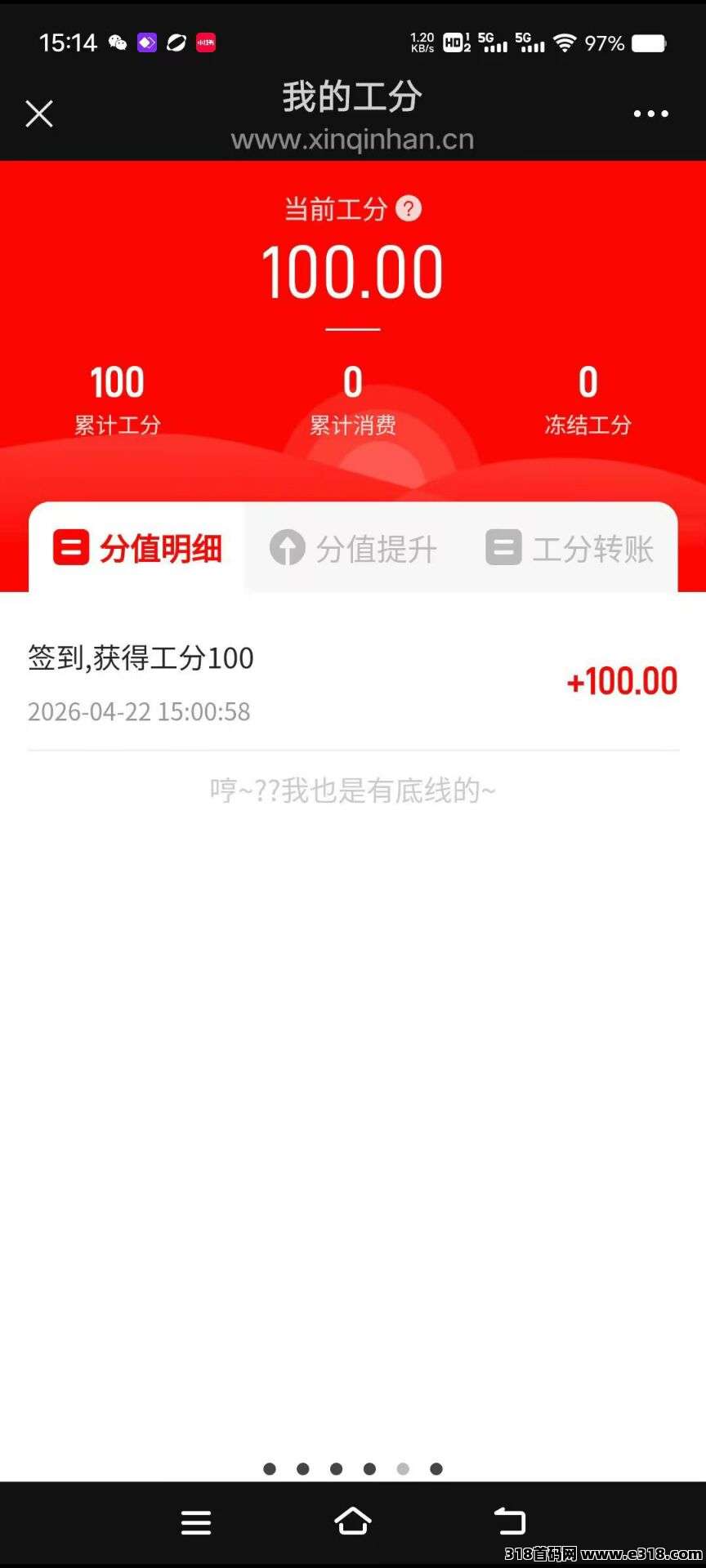Tap the system back button
This screenshot has width=706, height=1568.
tap(510, 1522)
